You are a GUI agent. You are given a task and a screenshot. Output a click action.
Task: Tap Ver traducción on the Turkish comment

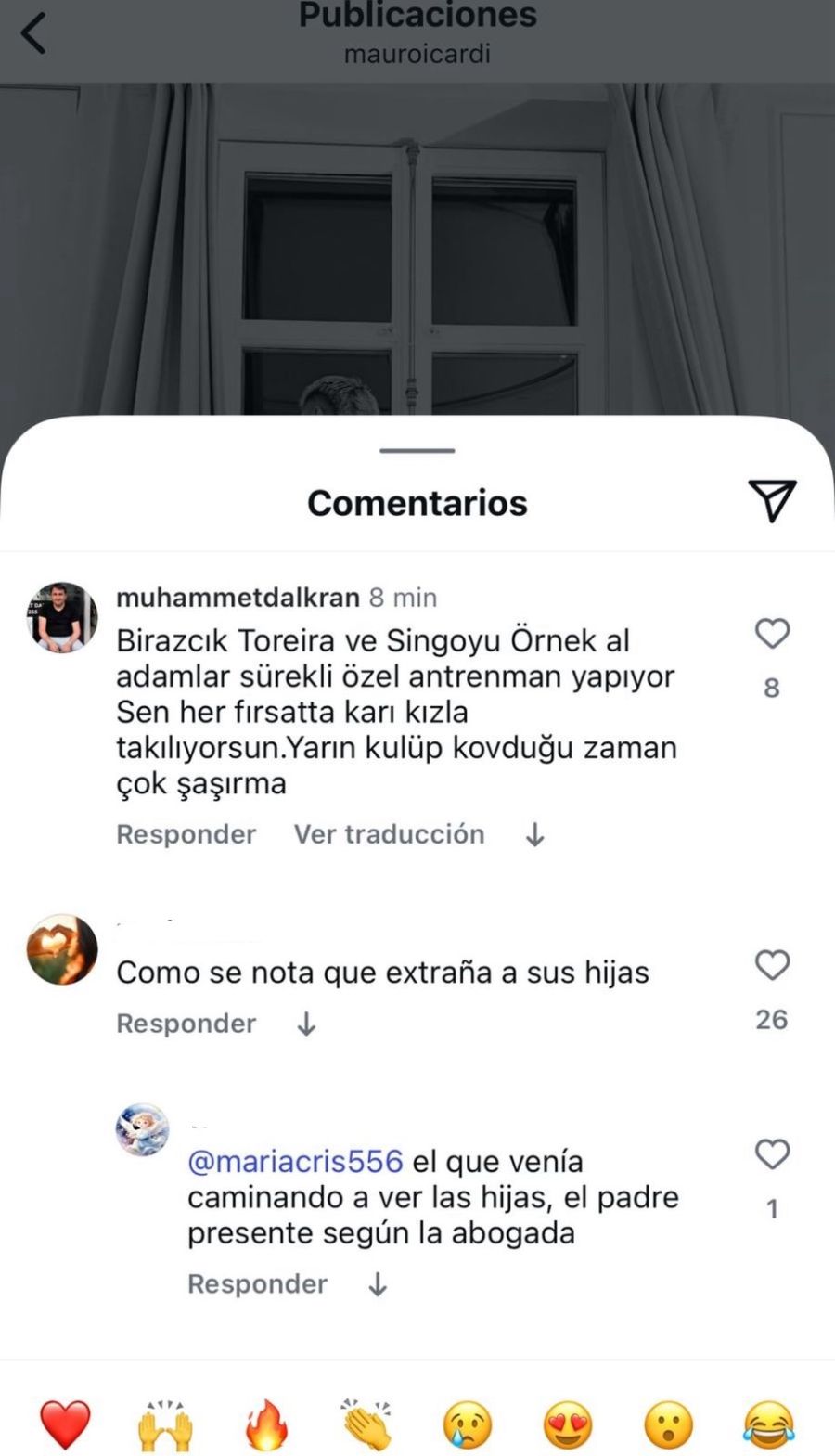tap(389, 834)
